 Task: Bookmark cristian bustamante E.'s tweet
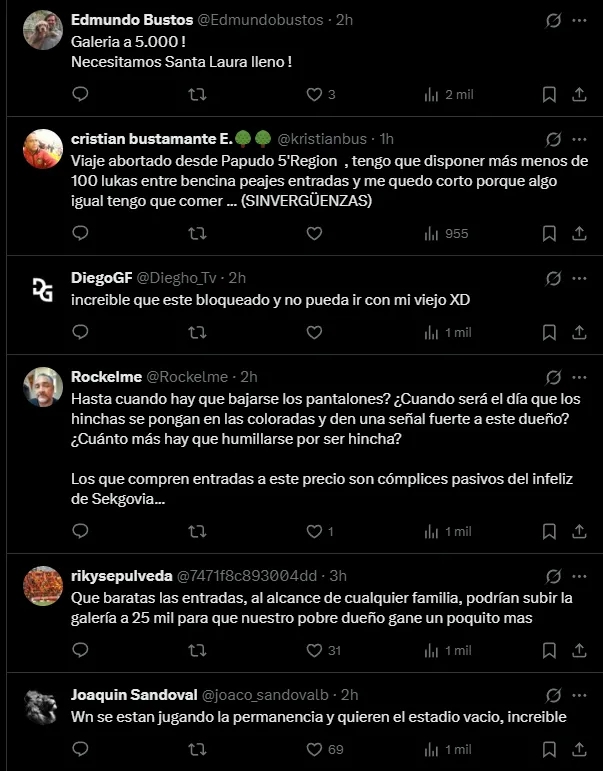[549, 234]
